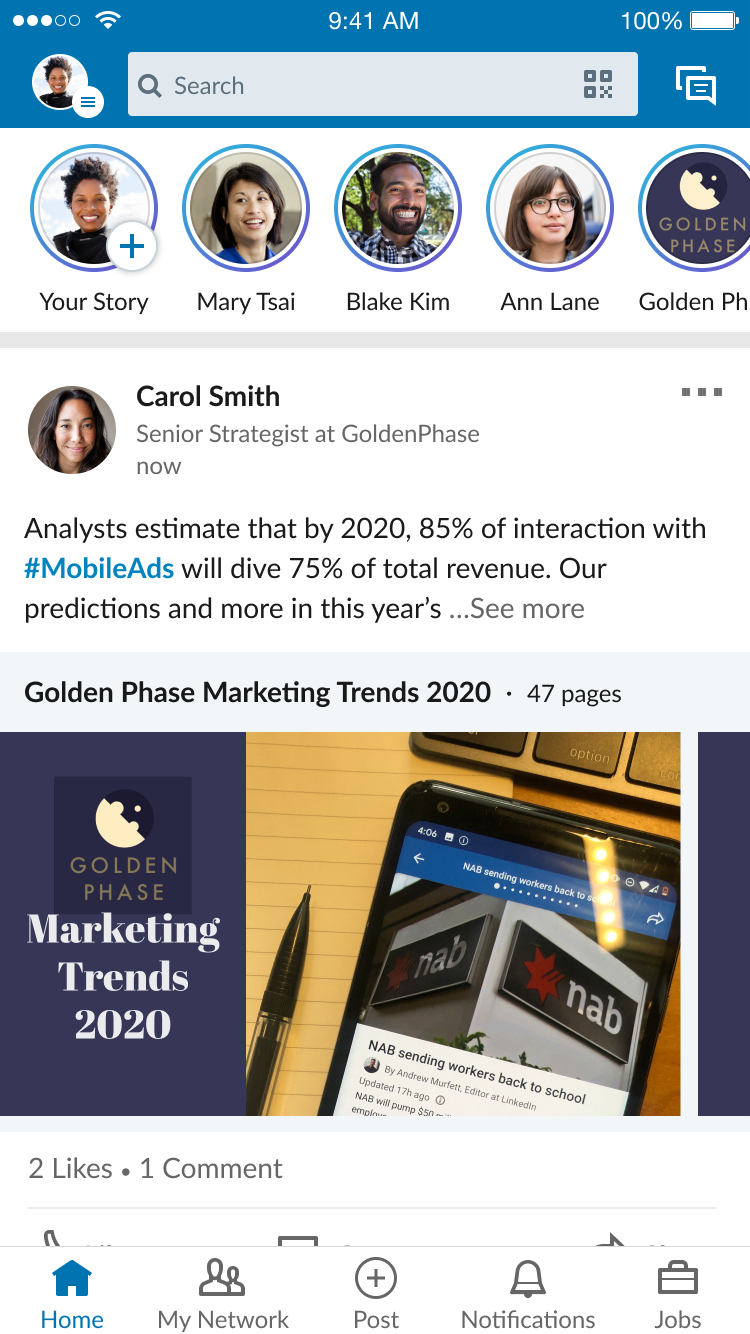This screenshot has width=750, height=1334.
Task: Go to the Jobs tab
Action: pyautogui.click(x=678, y=1292)
